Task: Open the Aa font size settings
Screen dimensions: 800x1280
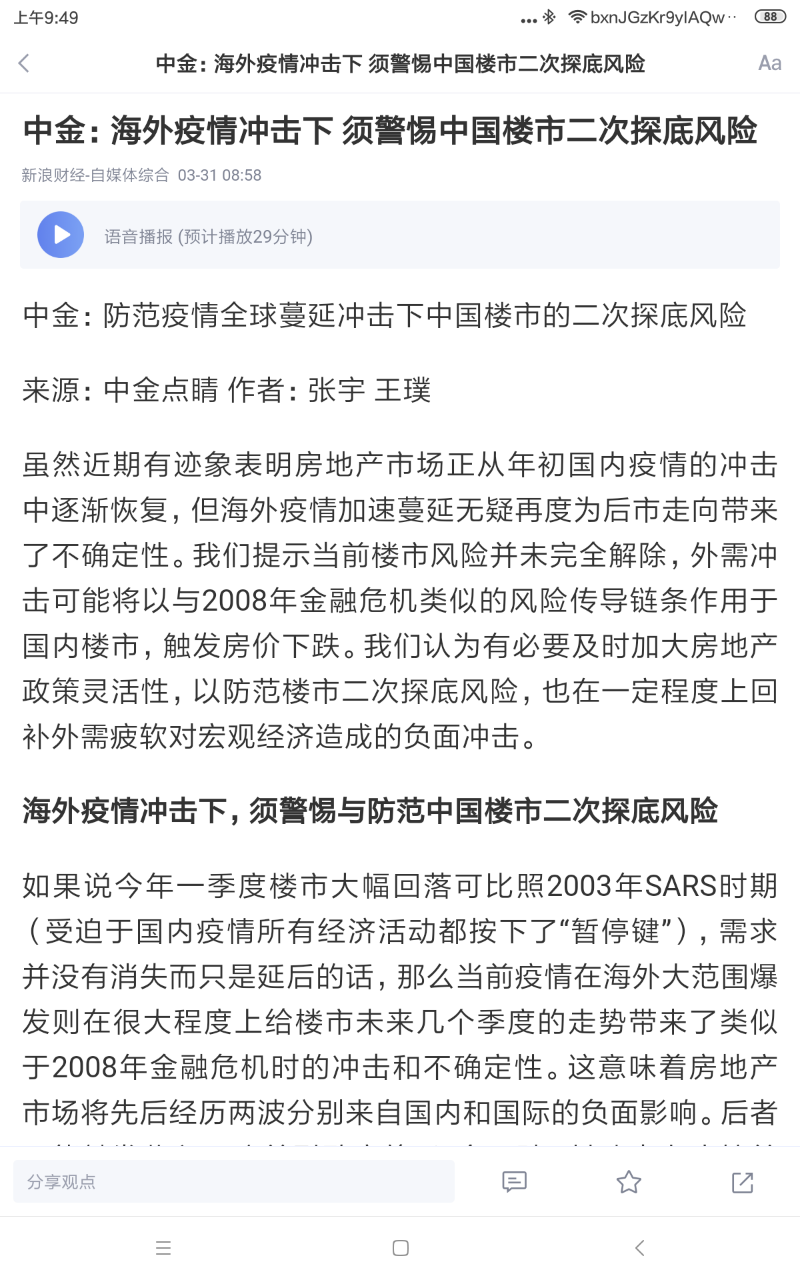Action: (x=769, y=63)
